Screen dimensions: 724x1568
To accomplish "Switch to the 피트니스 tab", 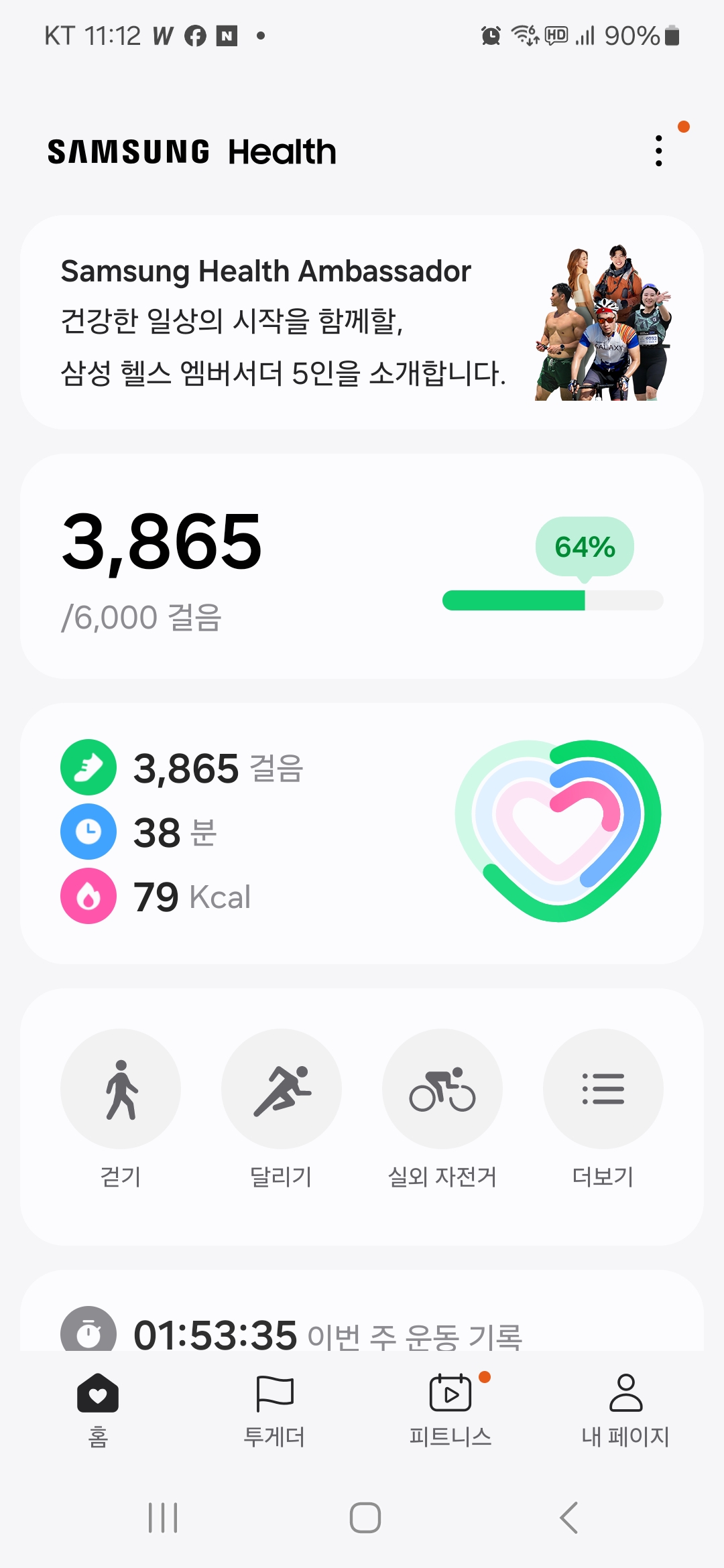I will 450,1409.
